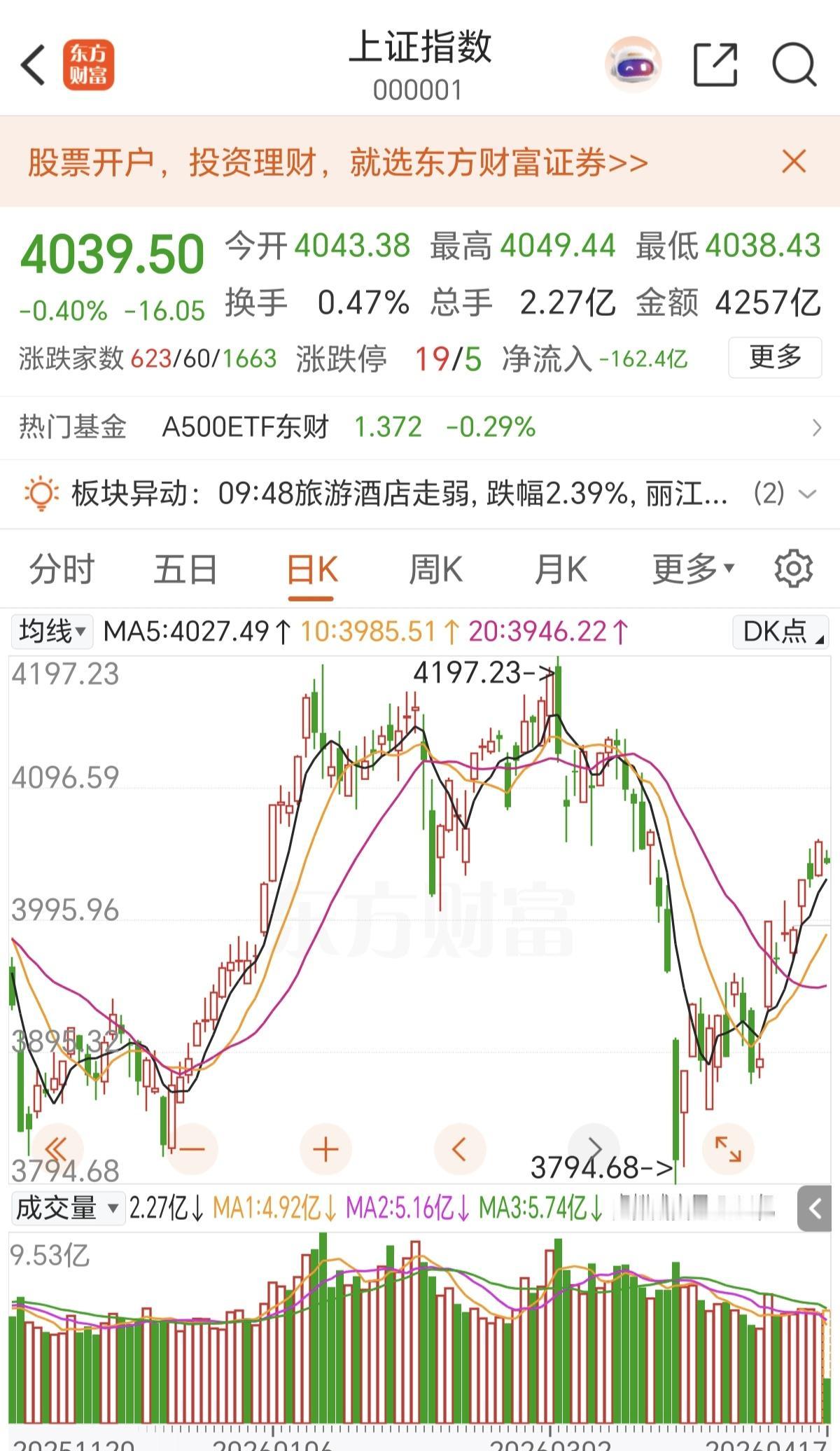
Task: Open the 均线 moving average dropdown
Action: 52,632
